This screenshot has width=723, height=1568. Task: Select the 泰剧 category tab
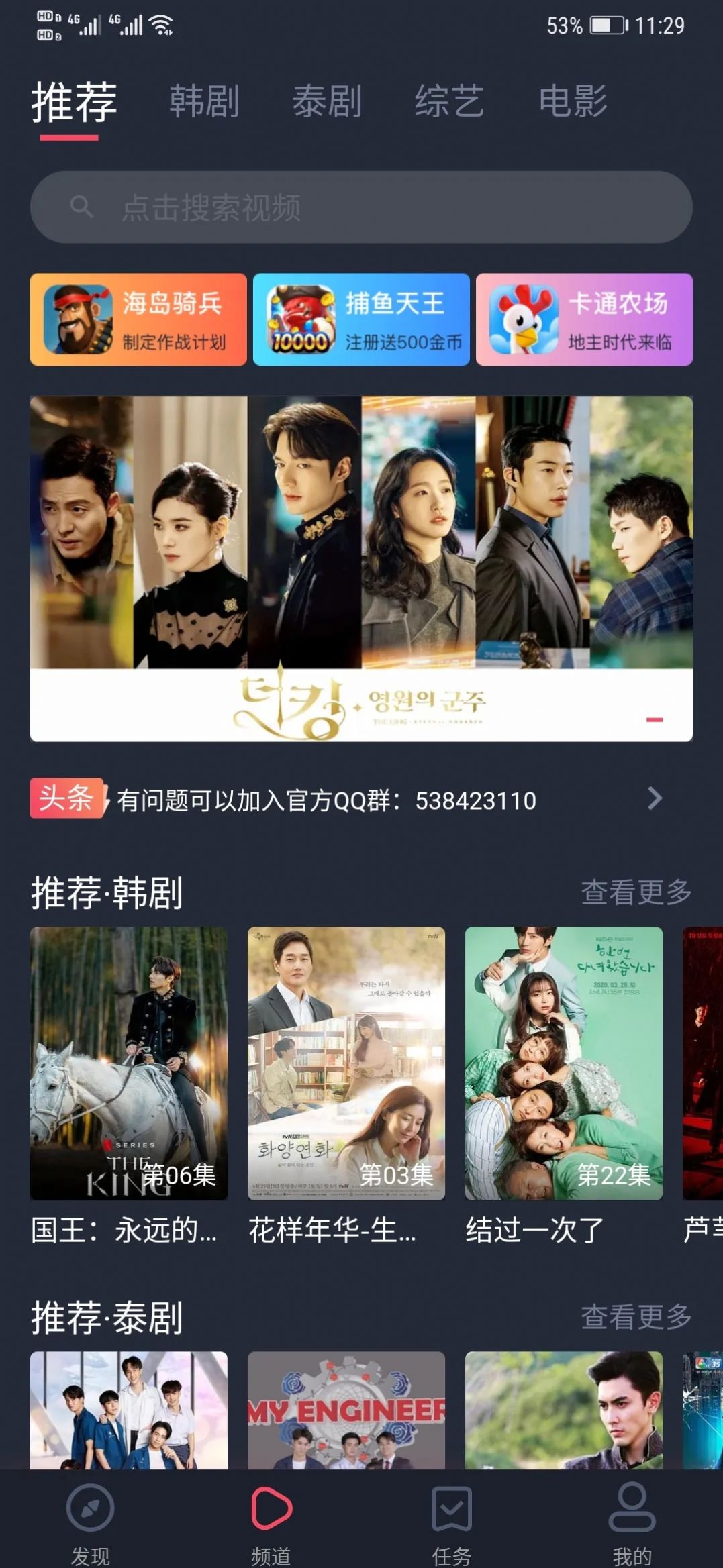pos(328,101)
